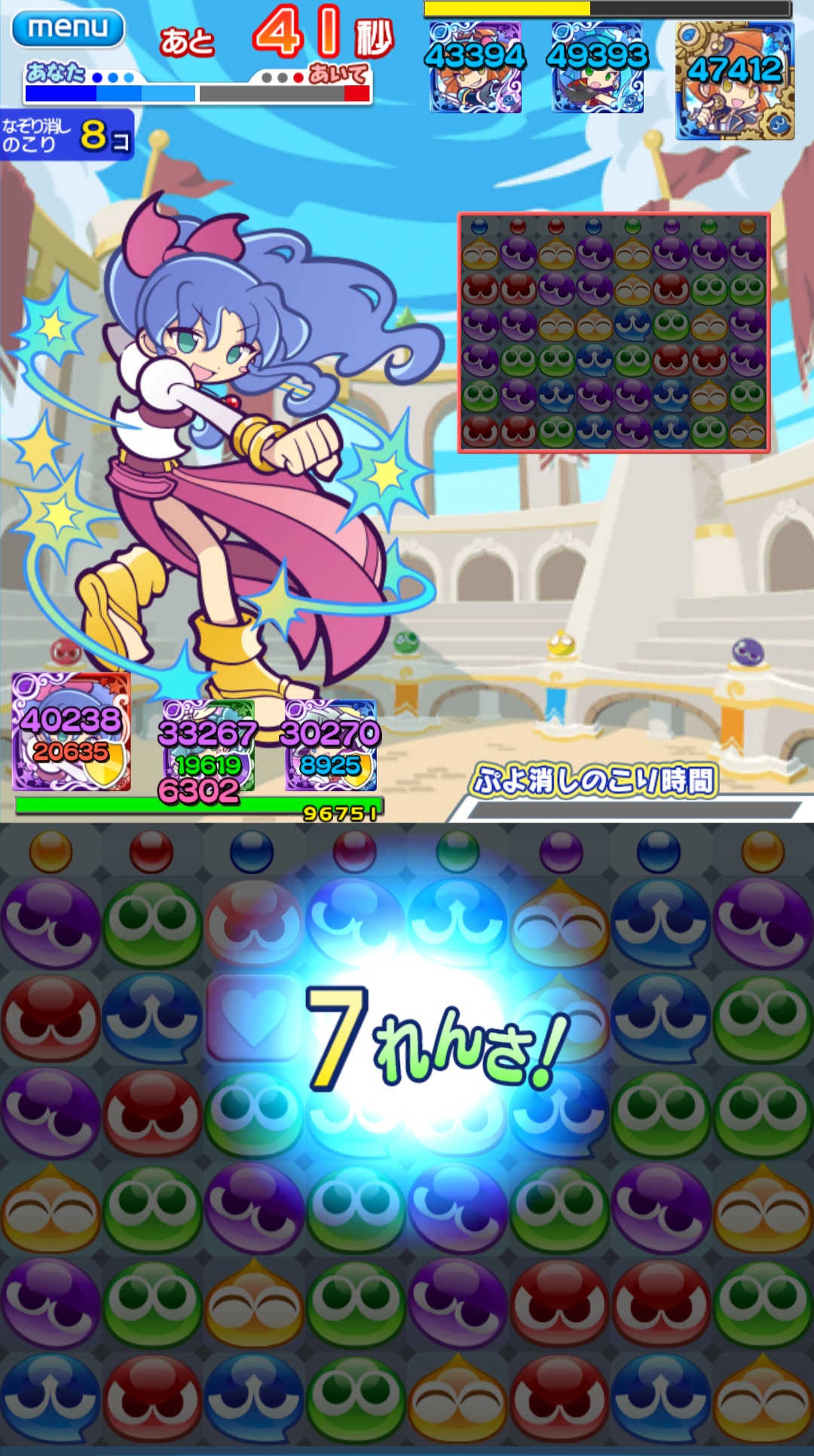Tap the opponent card showing 47412
This screenshot has height=1456, width=814.
[x=735, y=81]
